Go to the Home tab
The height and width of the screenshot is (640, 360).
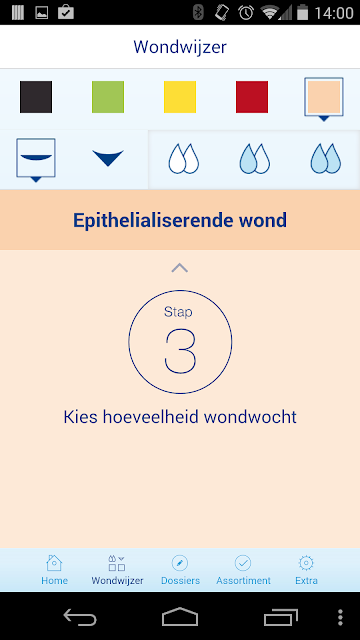(54, 570)
